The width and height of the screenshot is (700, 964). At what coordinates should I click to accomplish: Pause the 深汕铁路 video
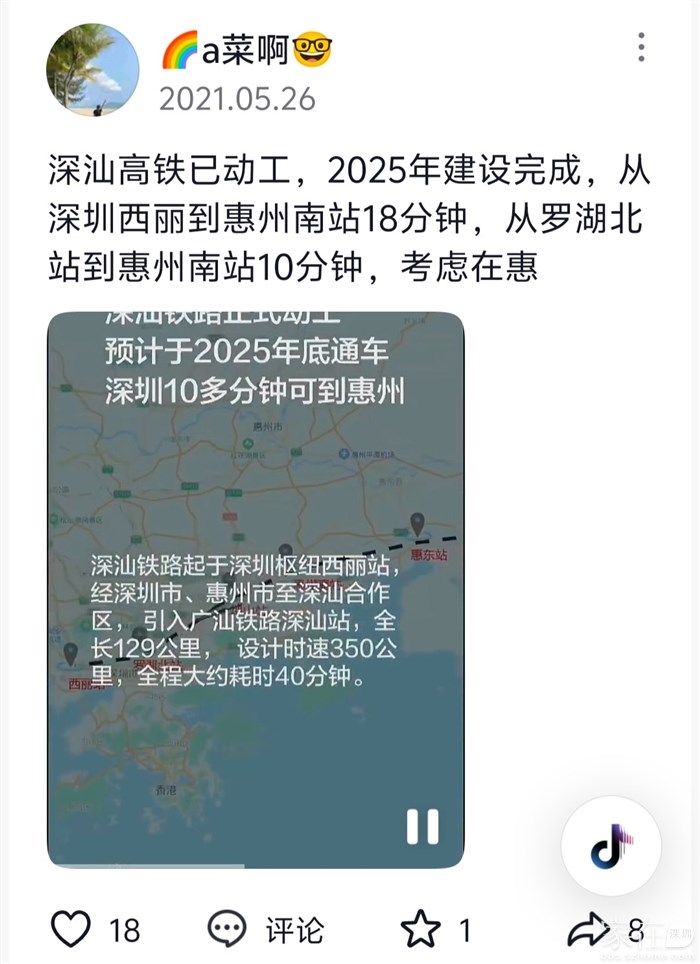pyautogui.click(x=422, y=827)
